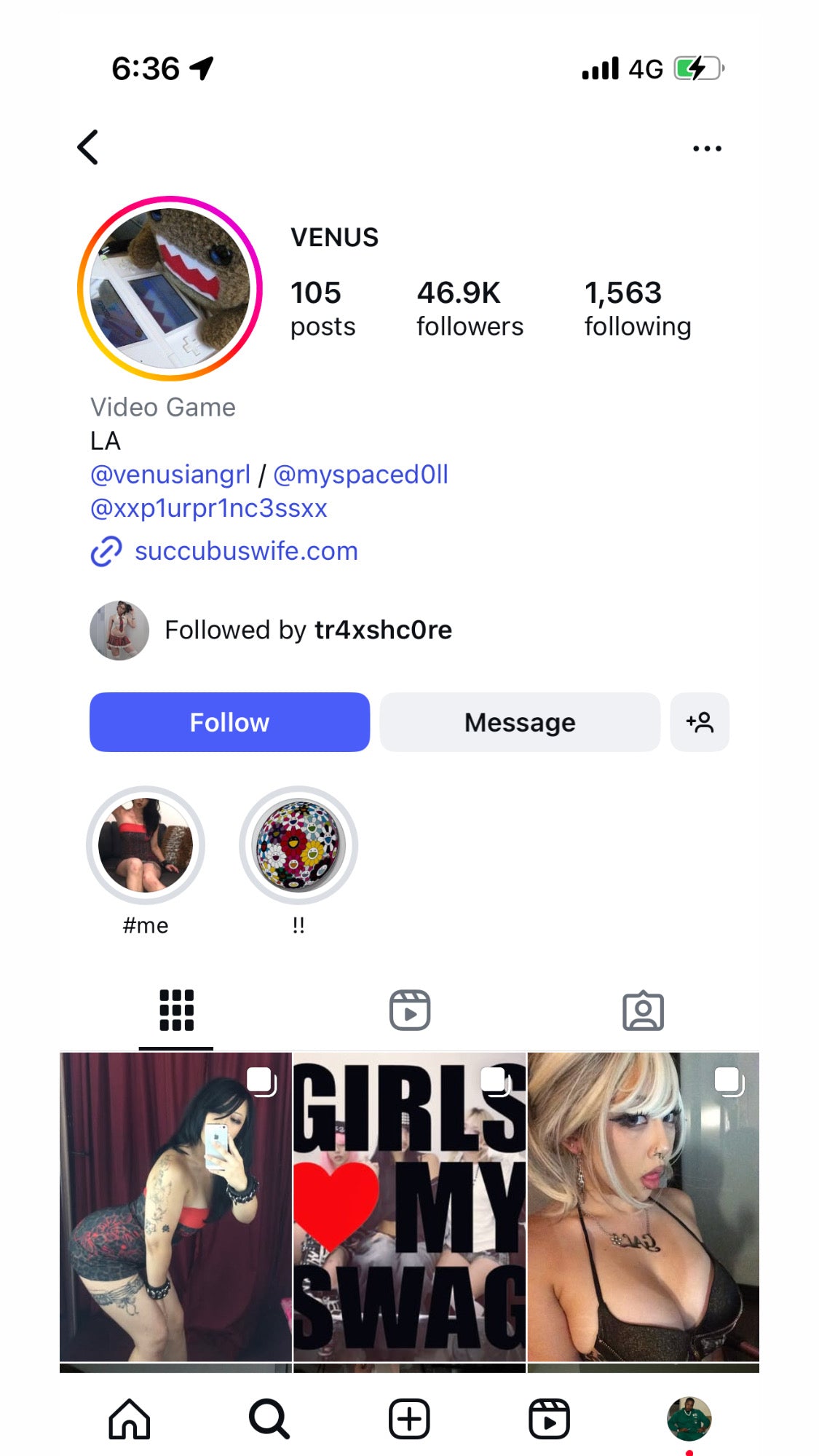Follow the VENUS account
Image resolution: width=819 pixels, height=1456 pixels.
click(x=229, y=722)
